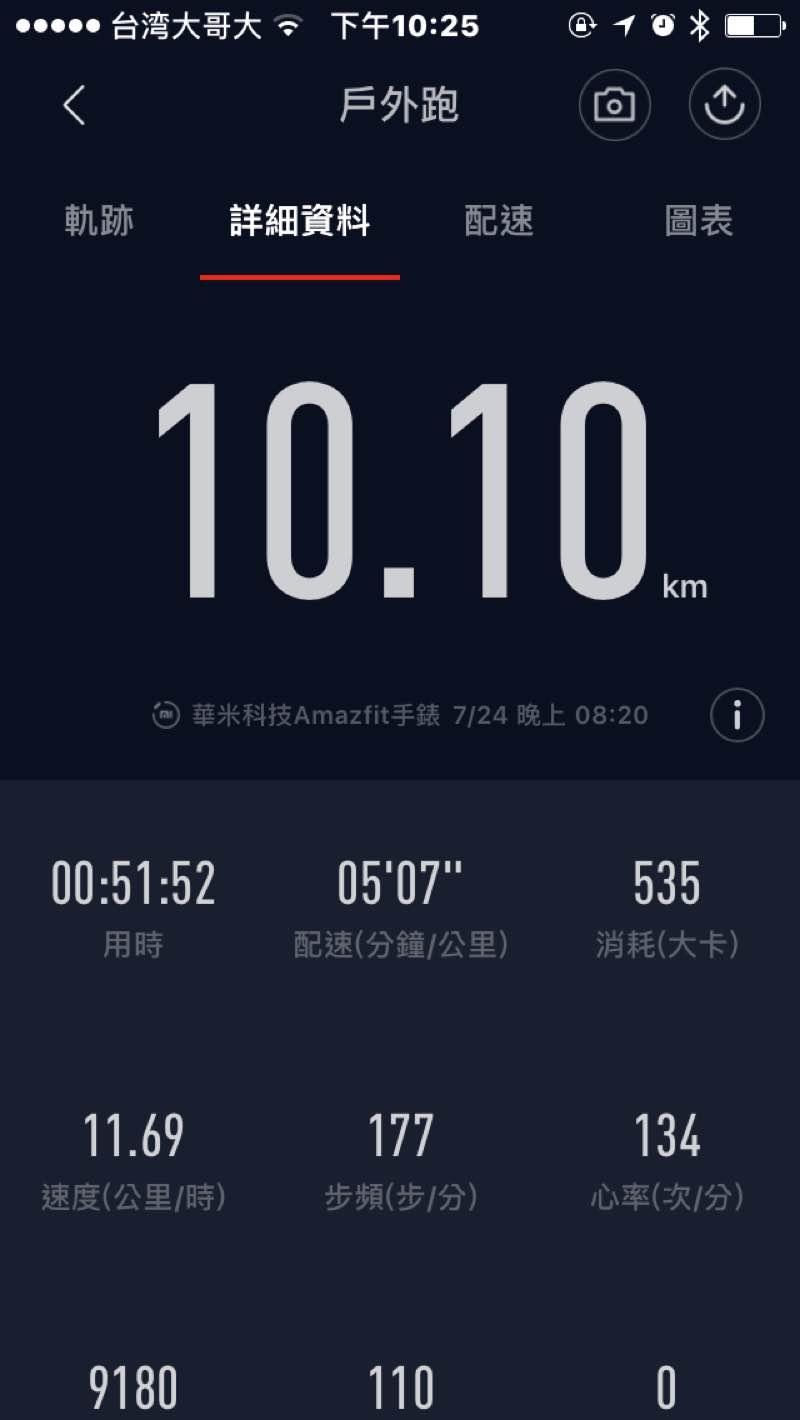The width and height of the screenshot is (800, 1420).
Task: Tap the info icon beside the date
Action: click(737, 716)
